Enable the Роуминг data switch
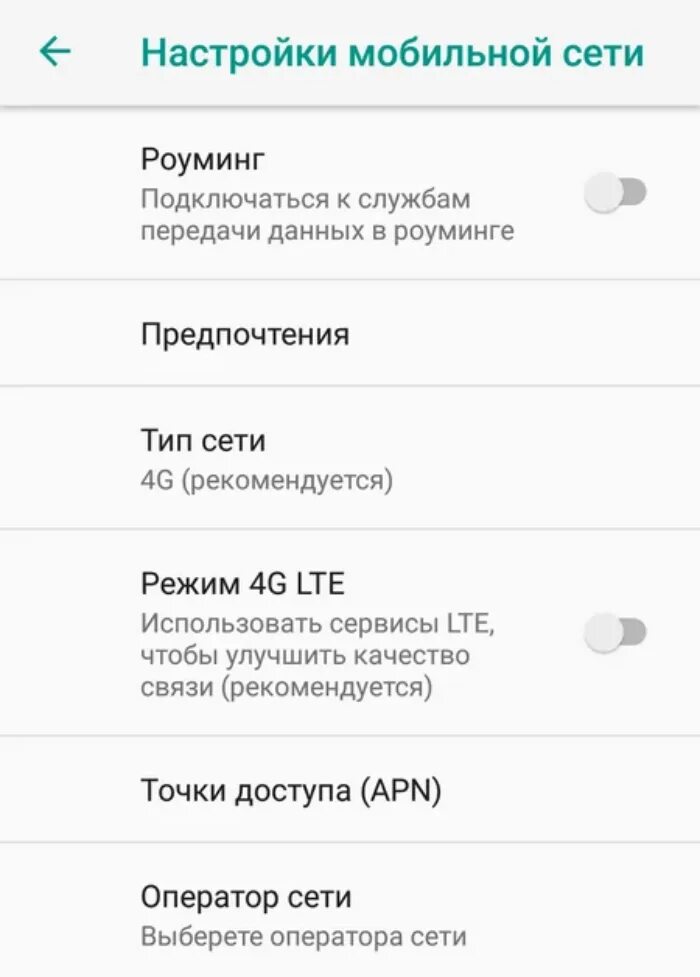This screenshot has height=977, width=700. pyautogui.click(x=615, y=193)
